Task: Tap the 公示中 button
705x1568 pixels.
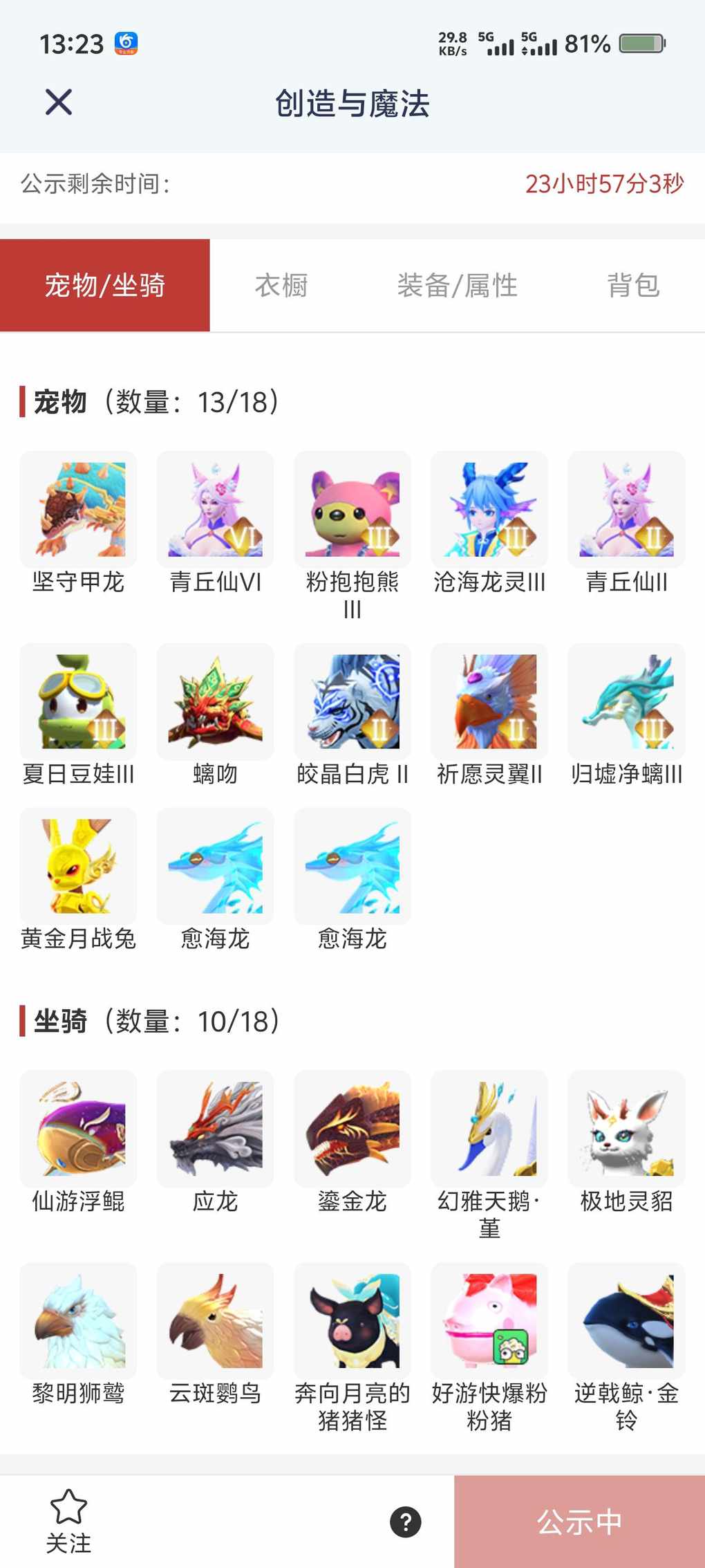Action: click(579, 1522)
